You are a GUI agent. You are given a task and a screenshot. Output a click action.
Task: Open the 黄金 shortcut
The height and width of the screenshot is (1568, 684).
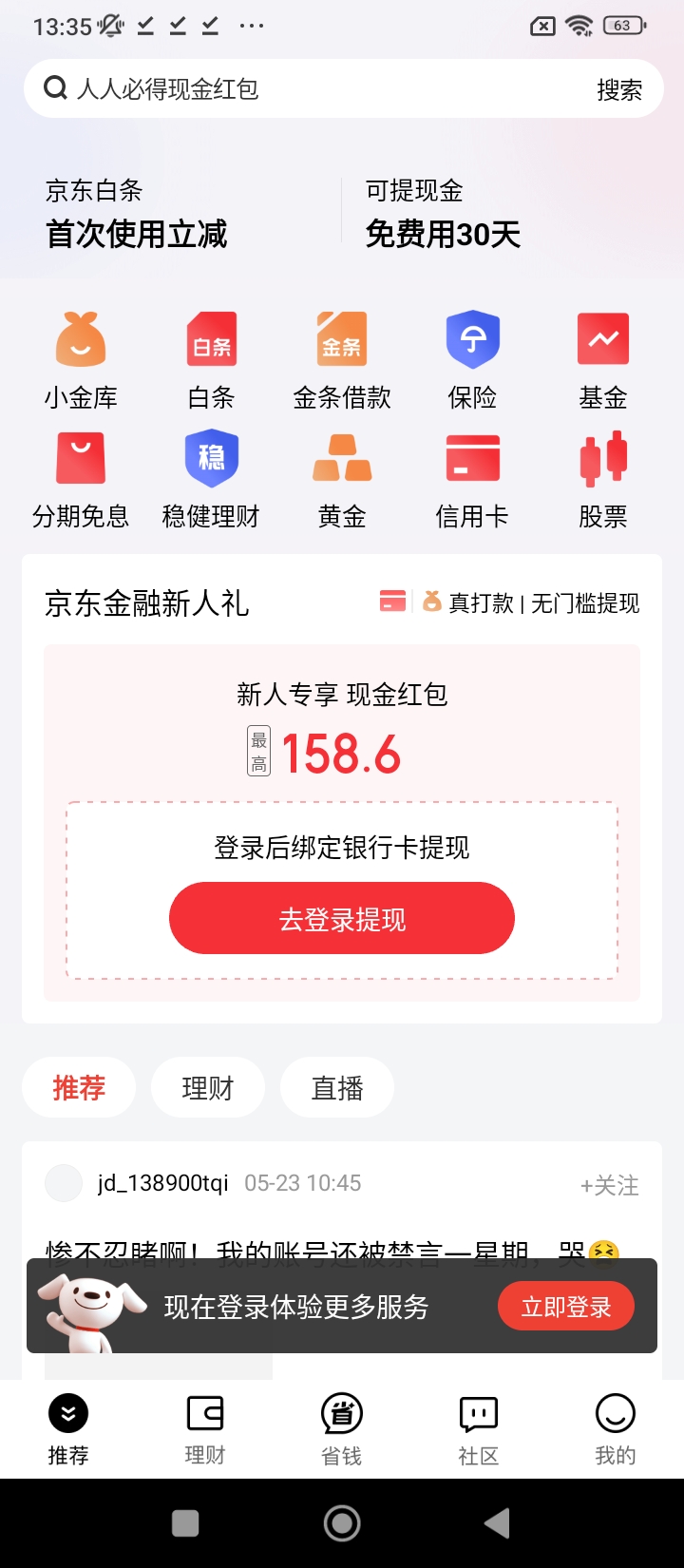tap(342, 478)
